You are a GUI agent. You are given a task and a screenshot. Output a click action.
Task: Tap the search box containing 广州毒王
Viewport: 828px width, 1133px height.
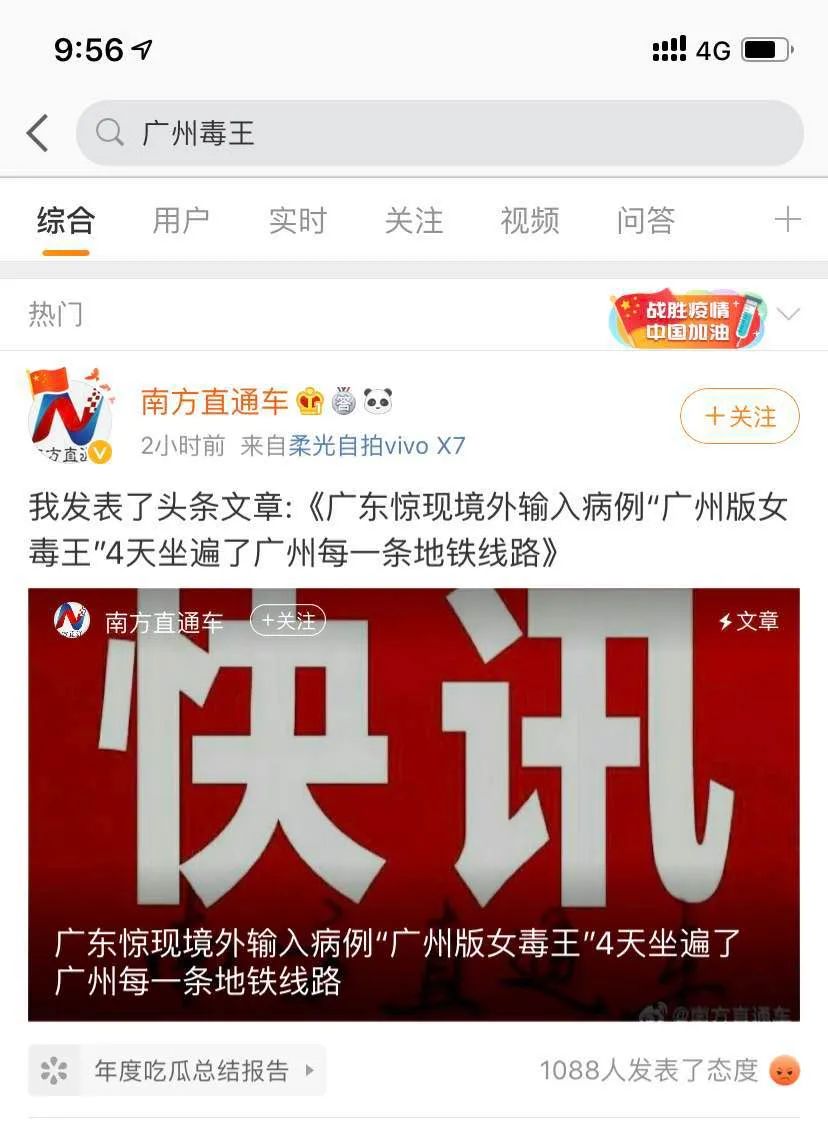click(440, 133)
